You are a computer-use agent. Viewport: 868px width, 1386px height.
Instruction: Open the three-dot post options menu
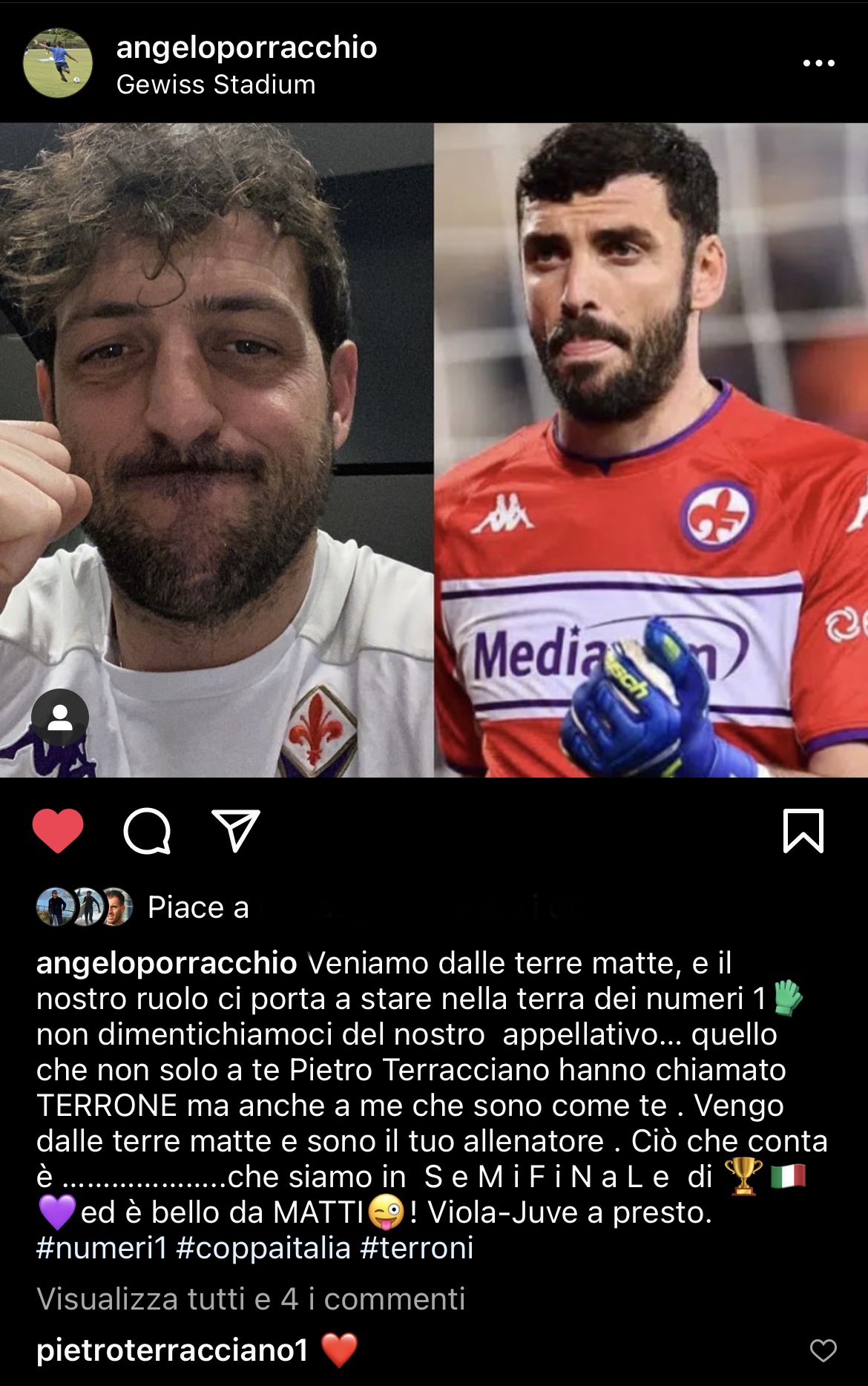click(x=818, y=64)
